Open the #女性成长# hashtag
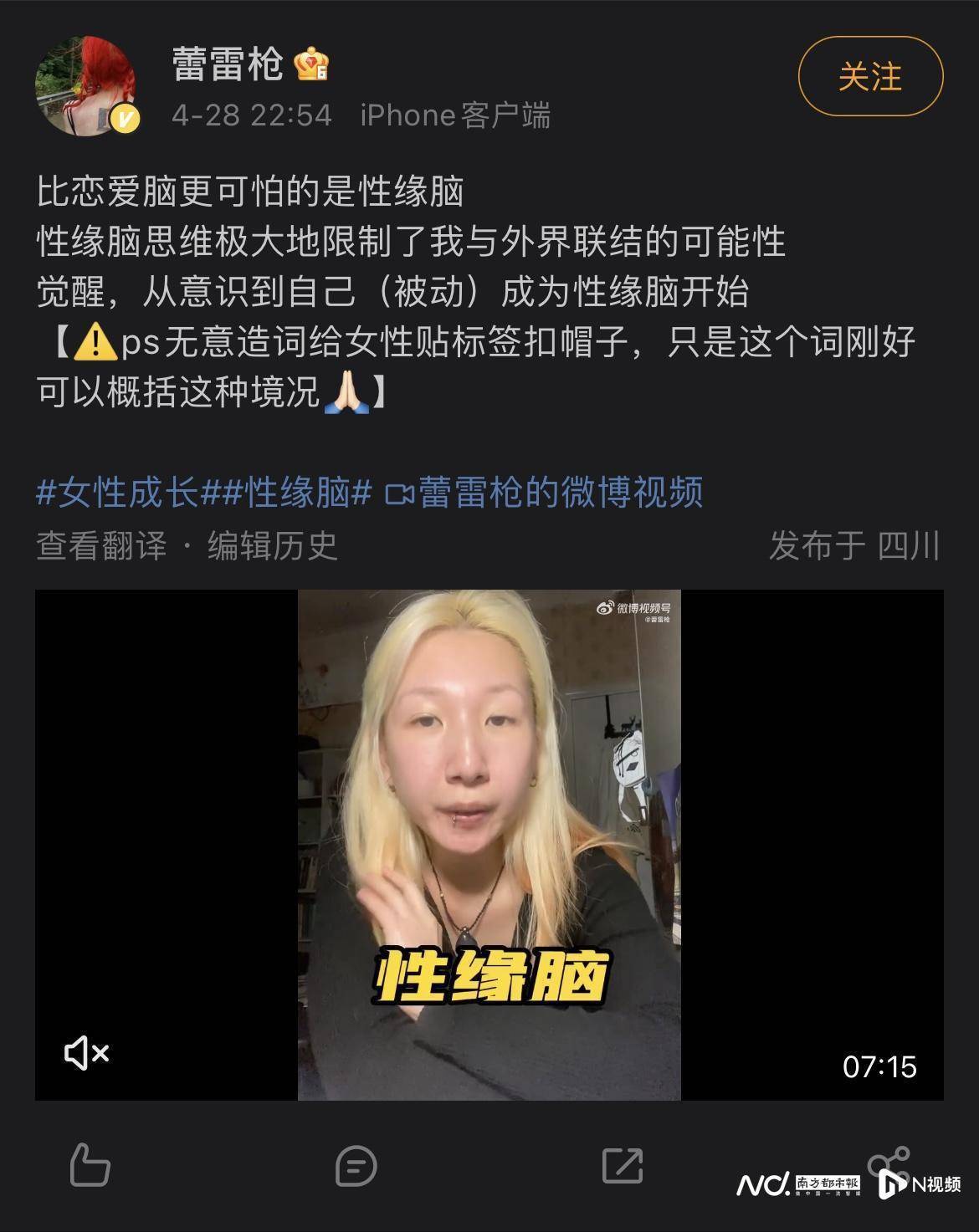Image resolution: width=979 pixels, height=1232 pixels. (x=118, y=493)
